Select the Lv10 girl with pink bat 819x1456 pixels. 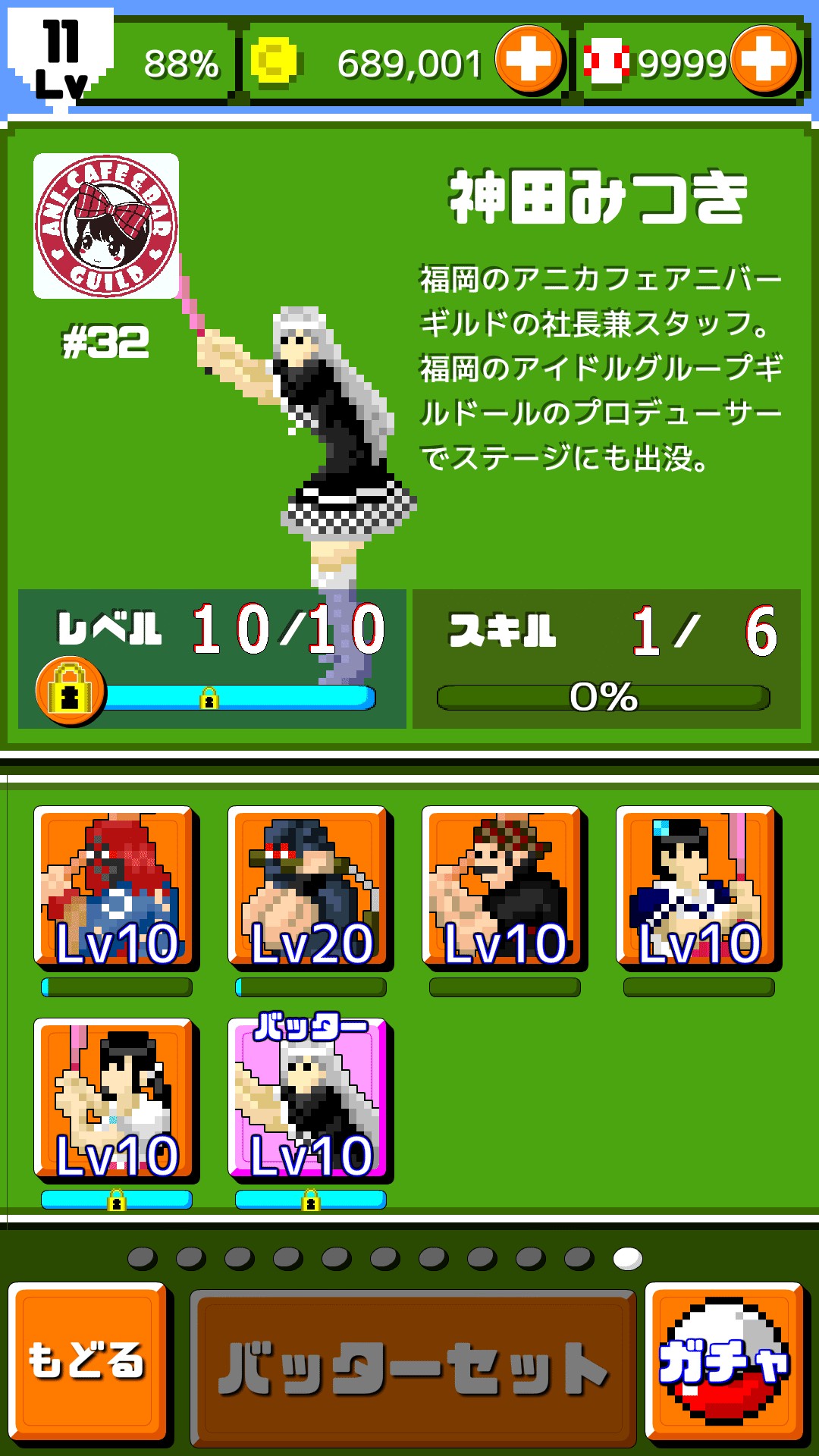point(698,887)
